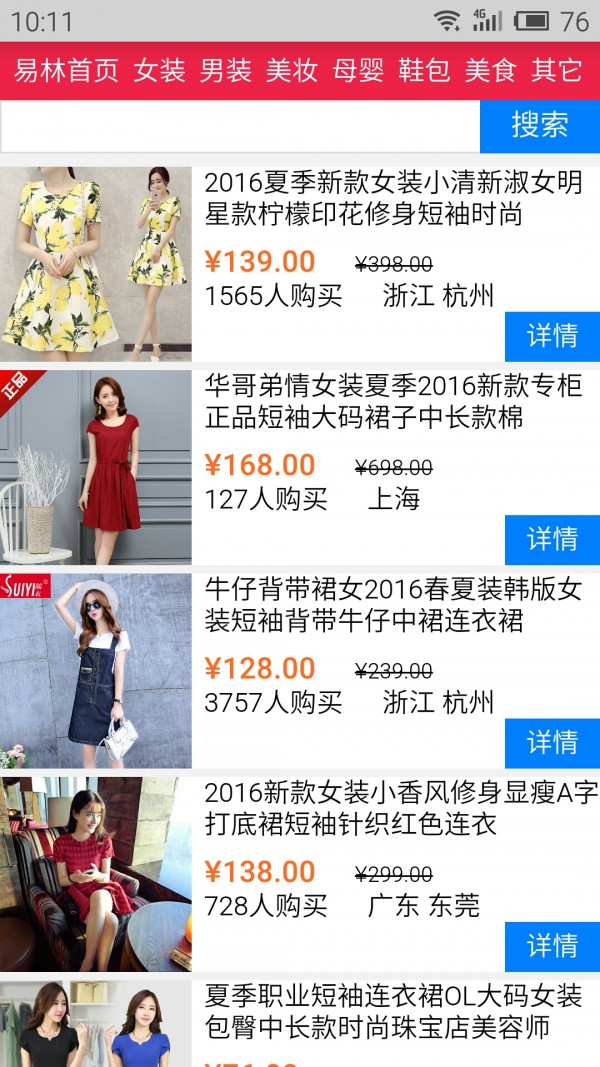
Task: Tap the blue 搜索 button
Action: (x=540, y=126)
